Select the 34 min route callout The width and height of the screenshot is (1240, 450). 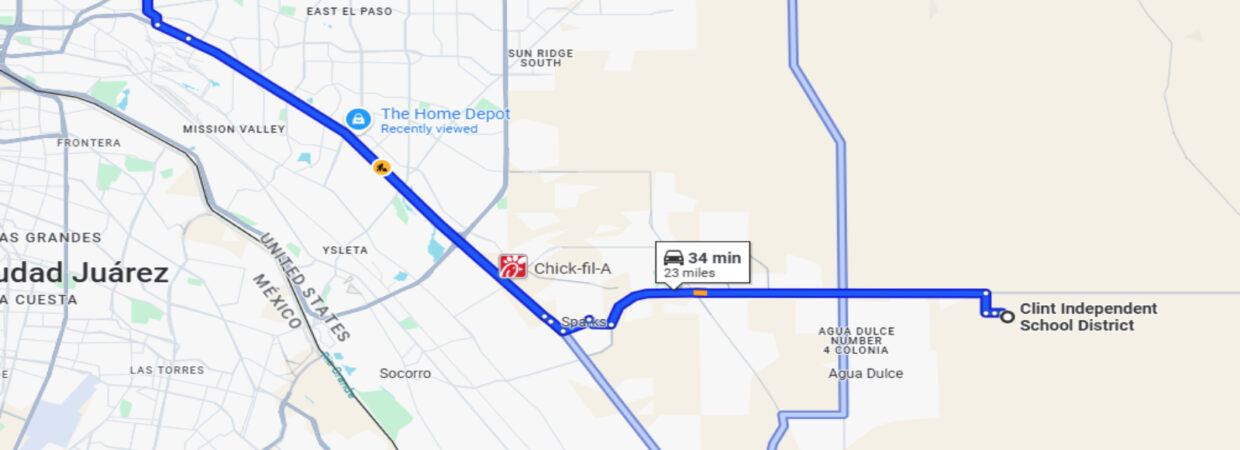[702, 264]
